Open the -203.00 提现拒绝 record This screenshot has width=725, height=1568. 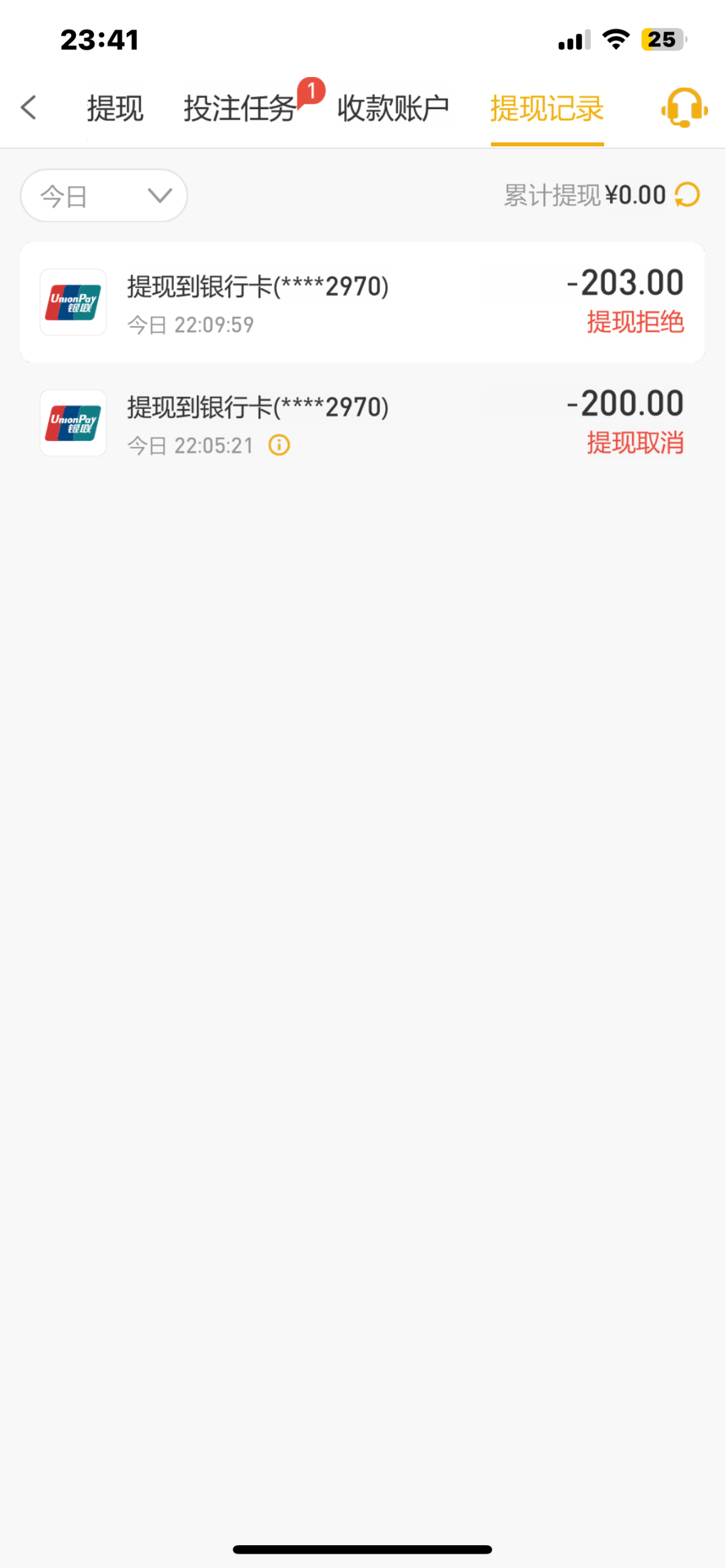(362, 302)
